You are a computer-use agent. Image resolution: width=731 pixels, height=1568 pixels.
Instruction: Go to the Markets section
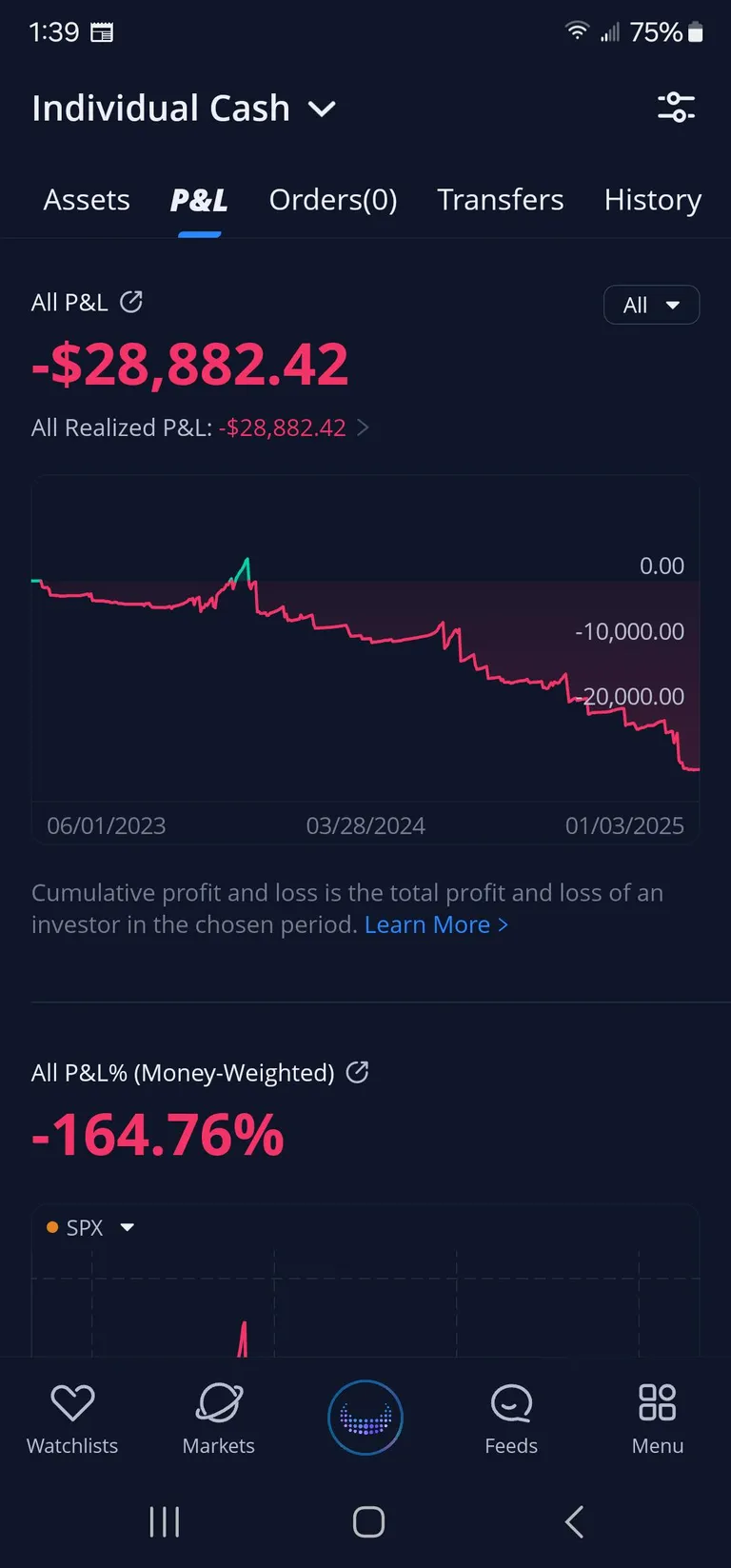pos(219,1419)
